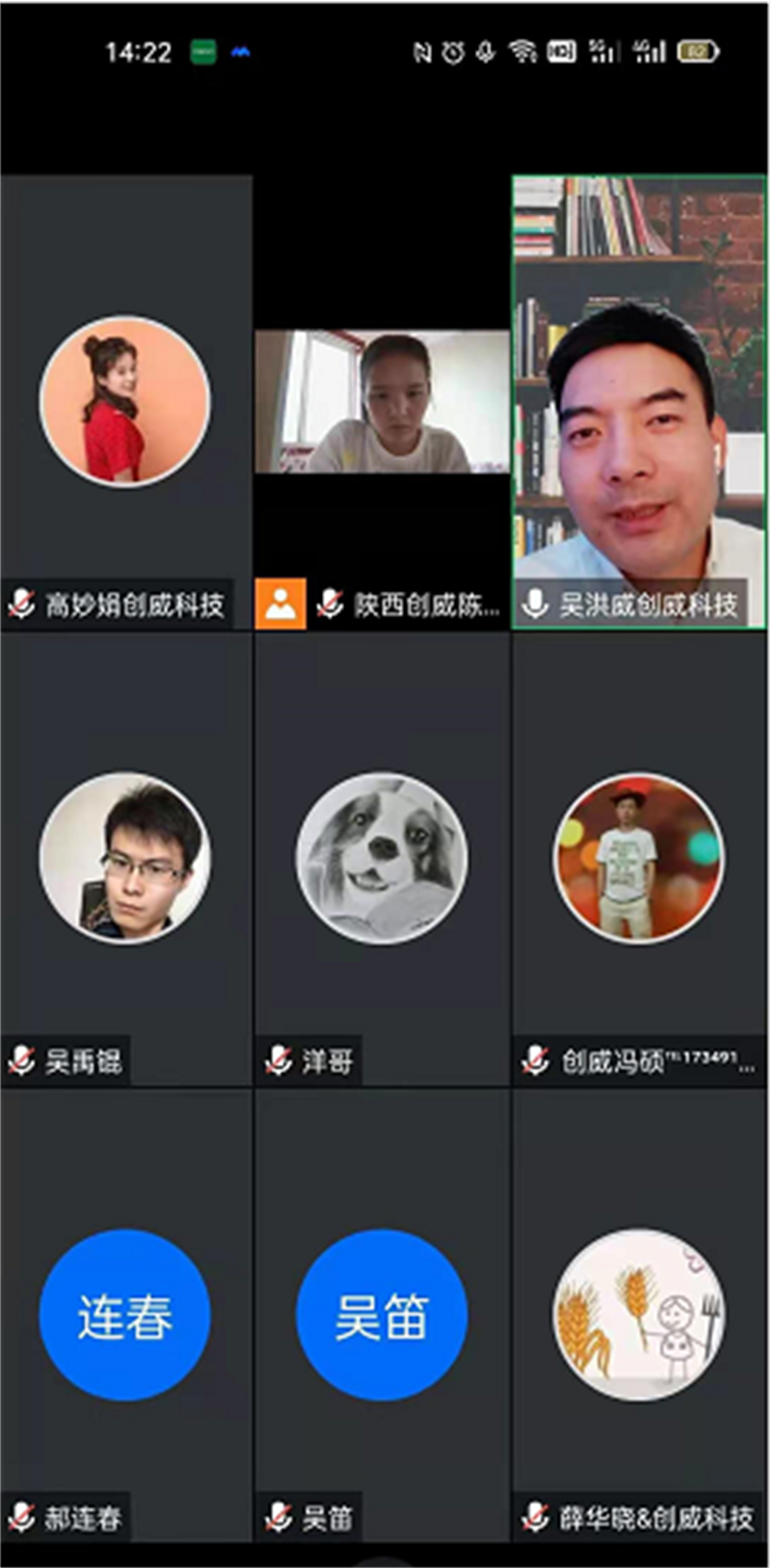
Task: Open 高妙娟创威科技 participant tile
Action: point(125,400)
